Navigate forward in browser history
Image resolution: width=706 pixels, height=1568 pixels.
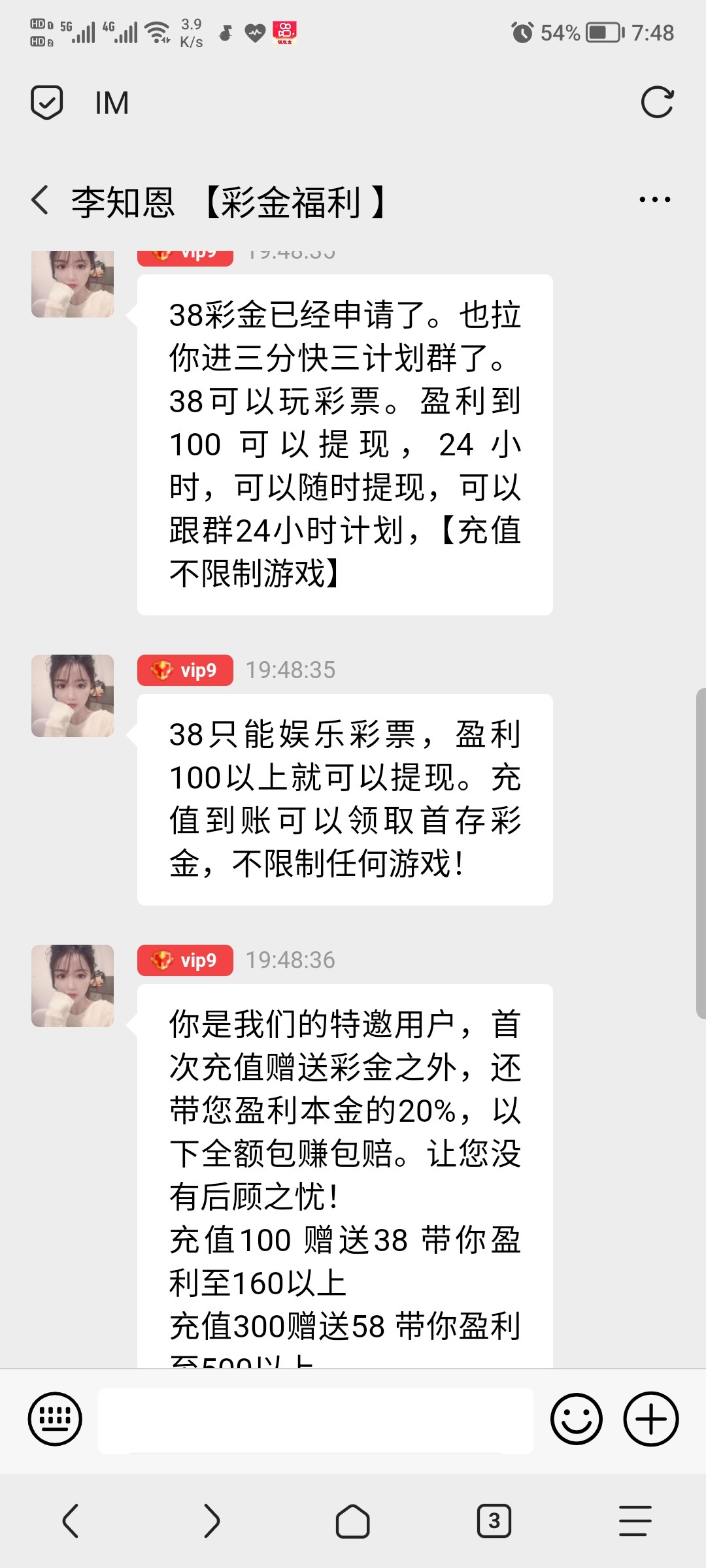(212, 1521)
